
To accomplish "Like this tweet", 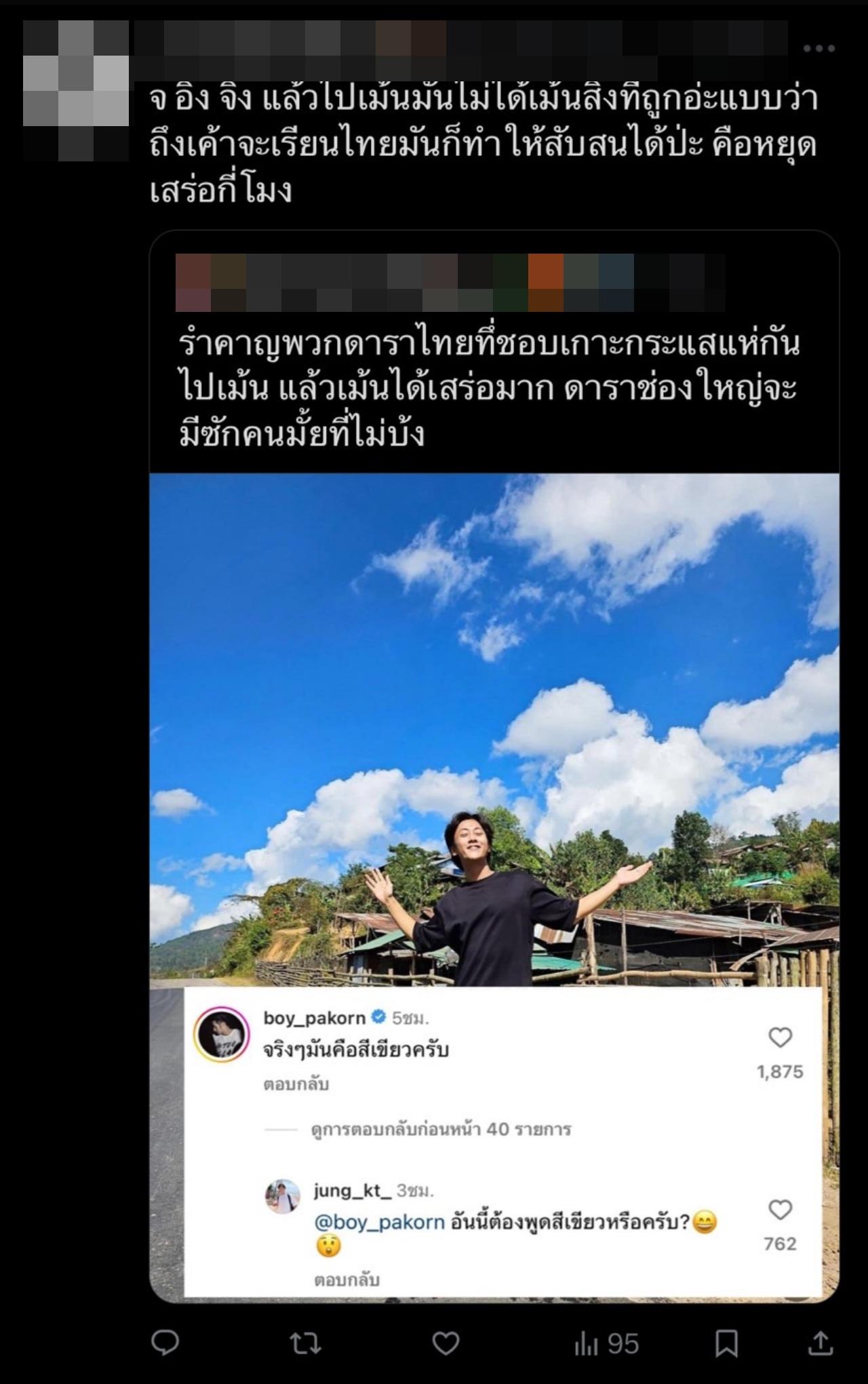I will (x=446, y=1343).
